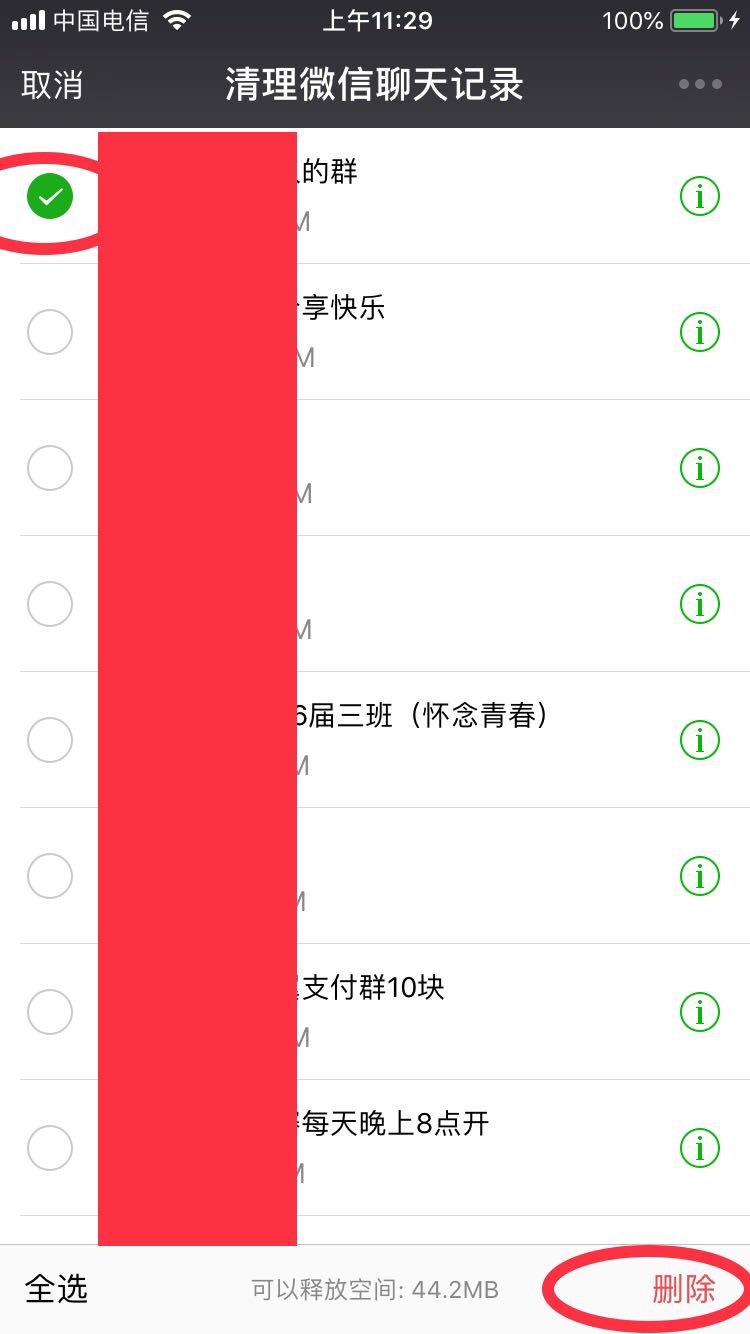View info for "每天晚上8点开" chat
This screenshot has height=1334, width=750.
pos(699,1148)
